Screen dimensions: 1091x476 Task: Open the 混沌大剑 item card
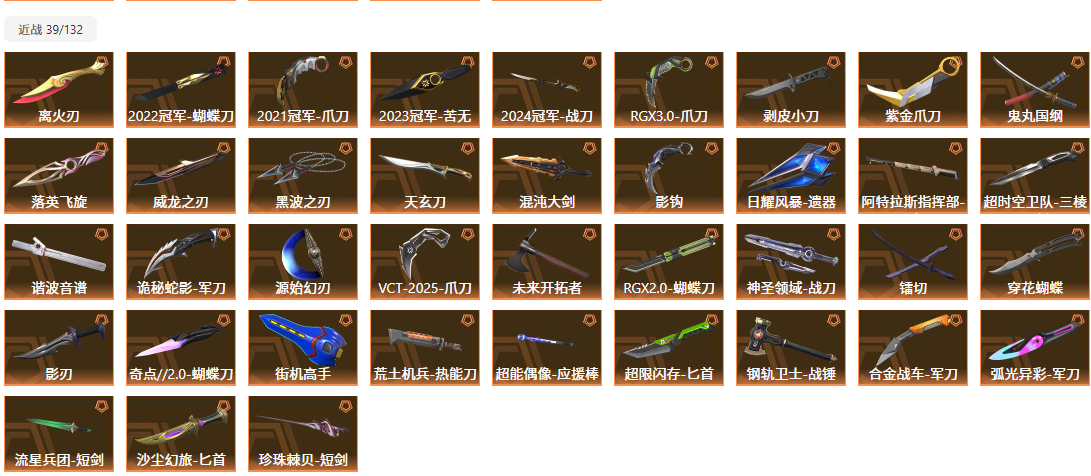tap(547, 176)
